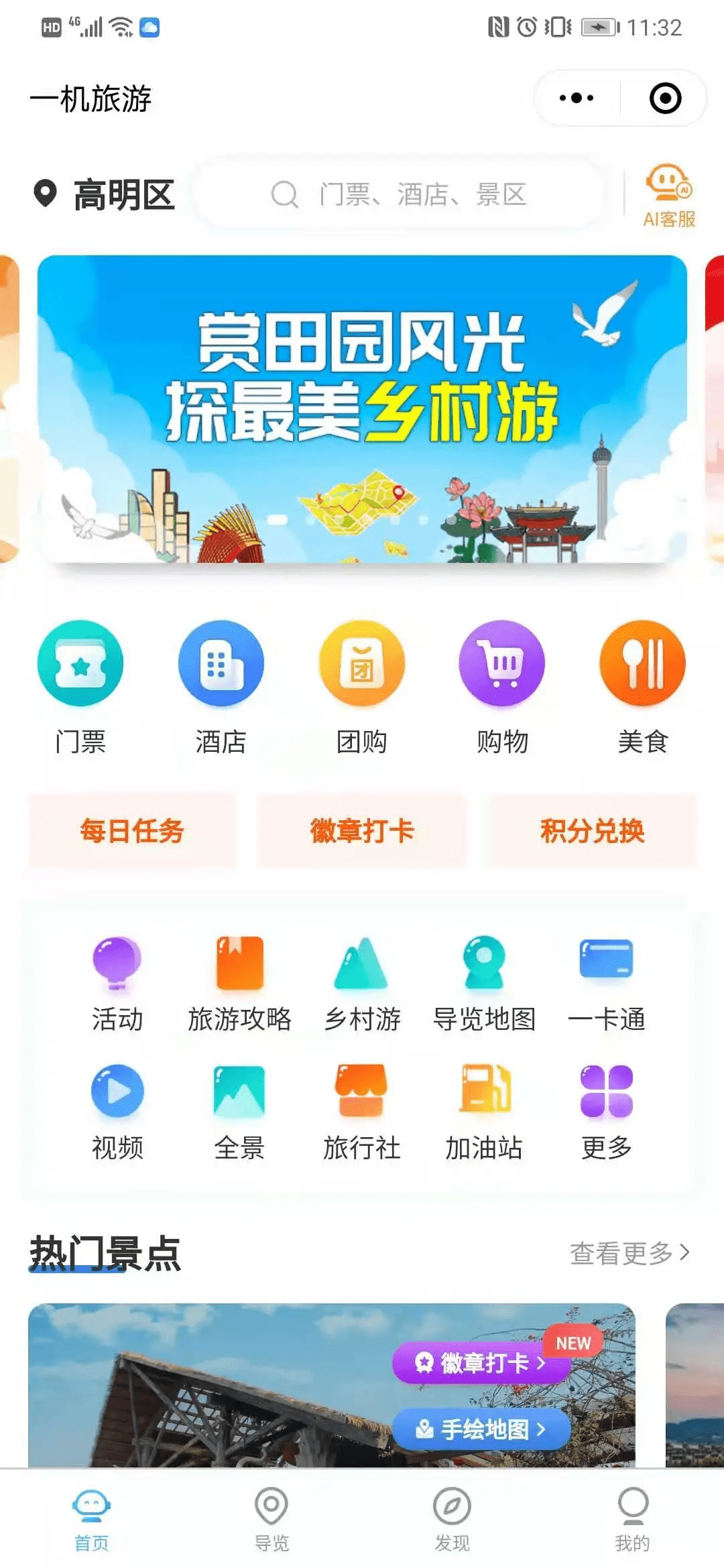Click the 购物 shopping cart icon
The width and height of the screenshot is (724, 1568).
tap(503, 683)
